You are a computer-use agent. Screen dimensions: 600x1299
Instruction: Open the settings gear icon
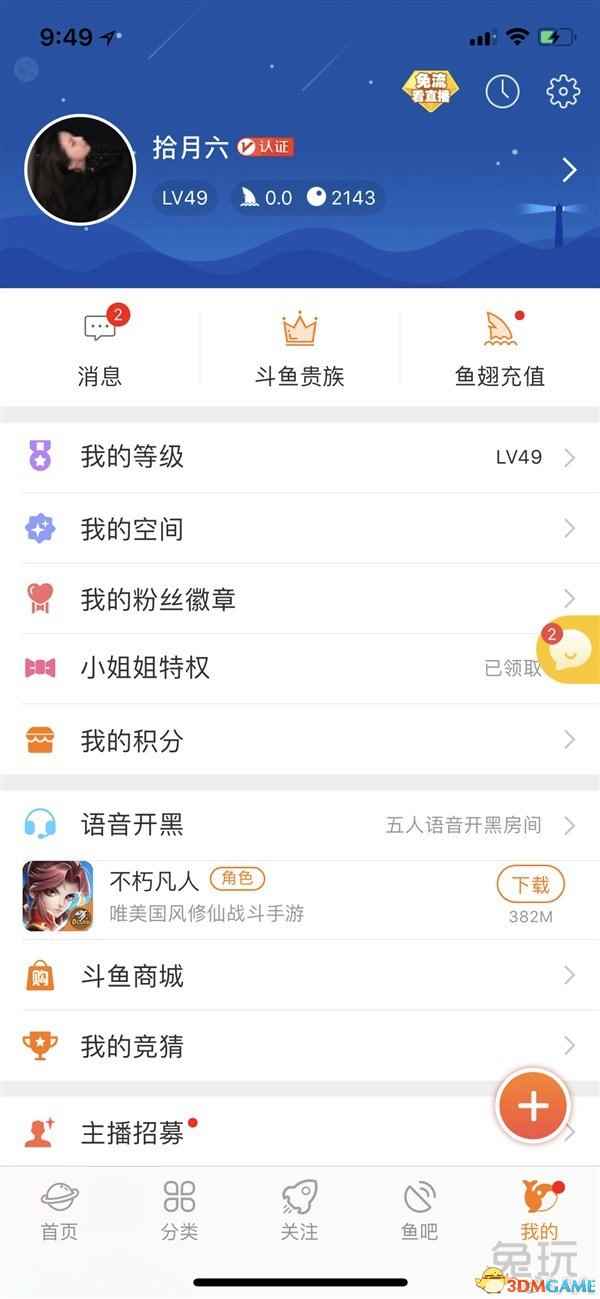563,92
